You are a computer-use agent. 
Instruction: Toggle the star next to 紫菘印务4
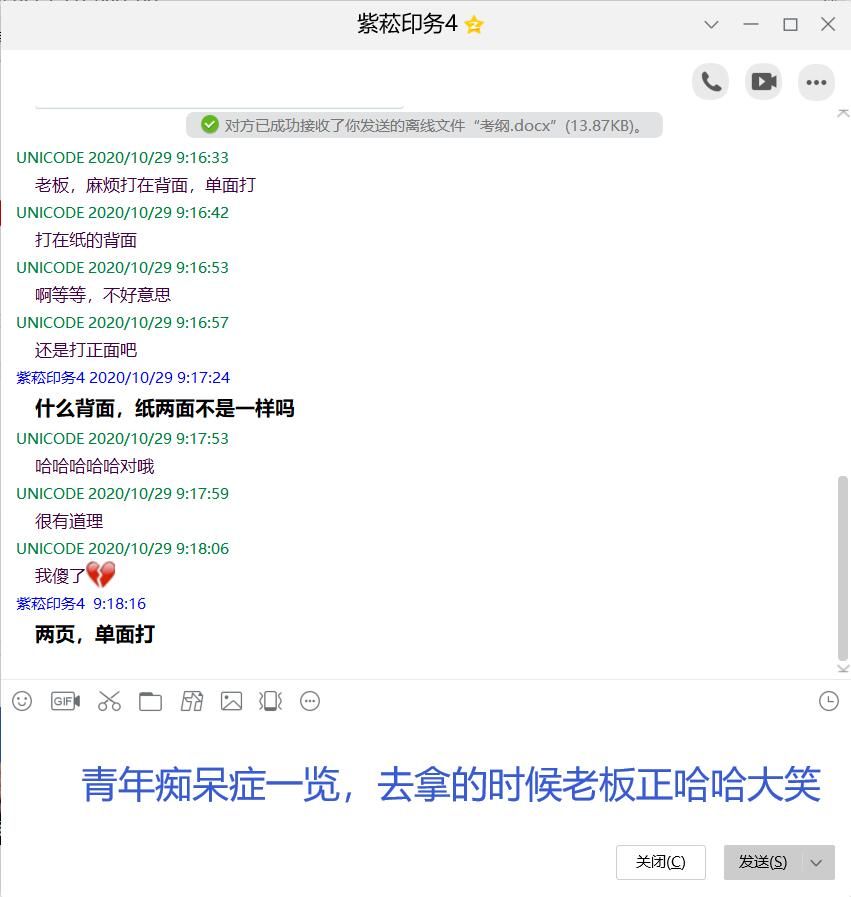tap(474, 25)
